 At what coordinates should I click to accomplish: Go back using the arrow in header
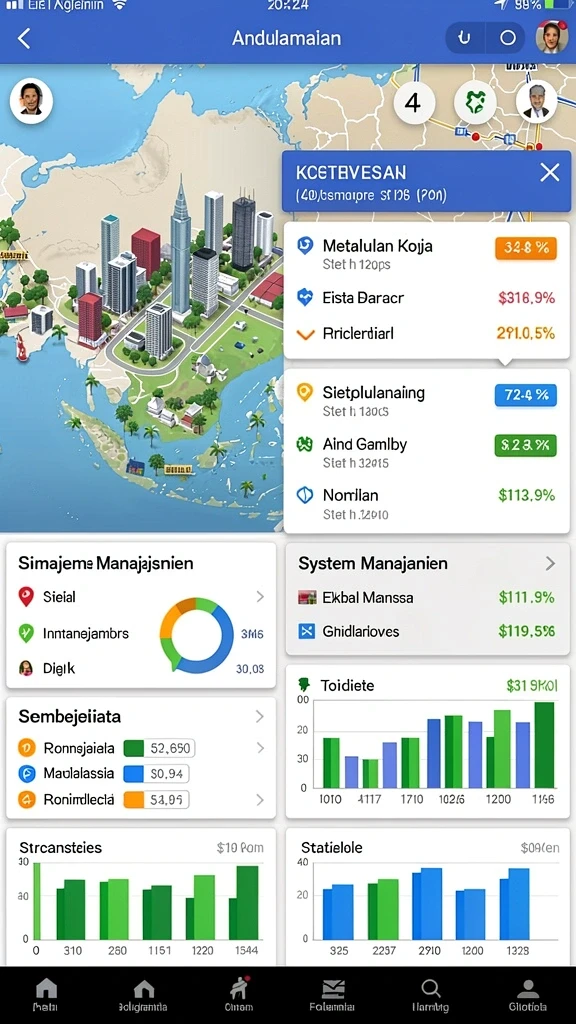24,39
